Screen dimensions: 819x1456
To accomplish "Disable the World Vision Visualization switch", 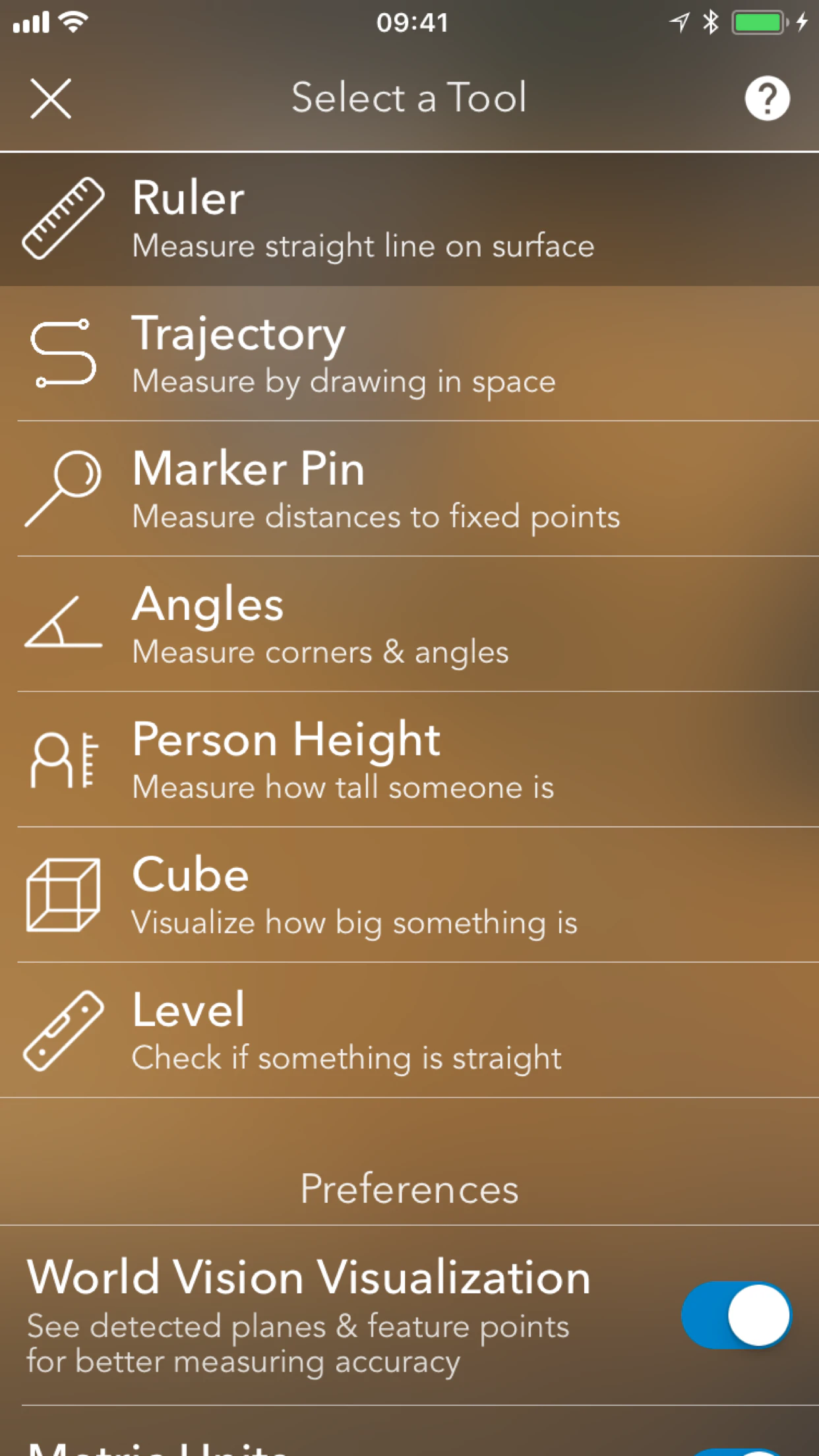I will point(735,1315).
